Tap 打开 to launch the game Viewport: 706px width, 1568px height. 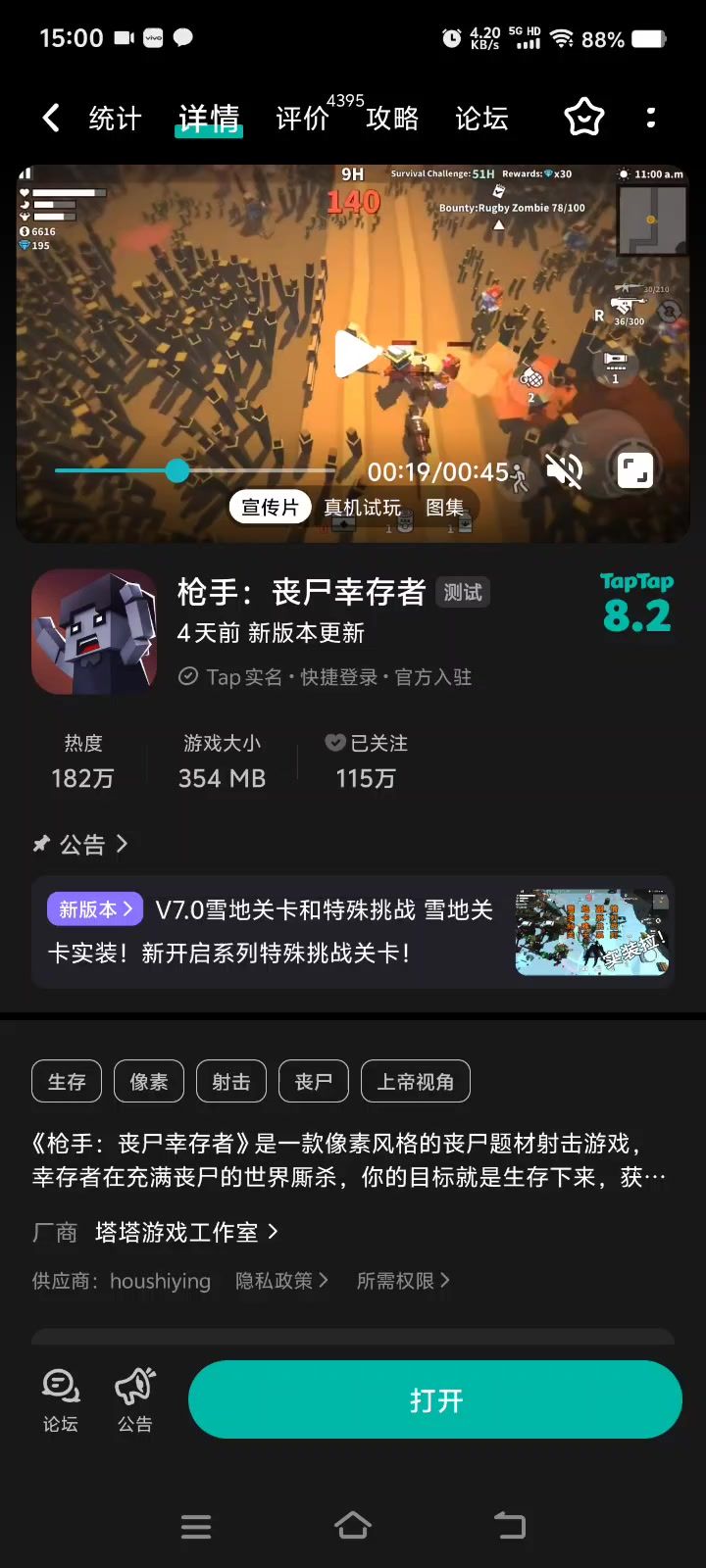[x=434, y=1399]
